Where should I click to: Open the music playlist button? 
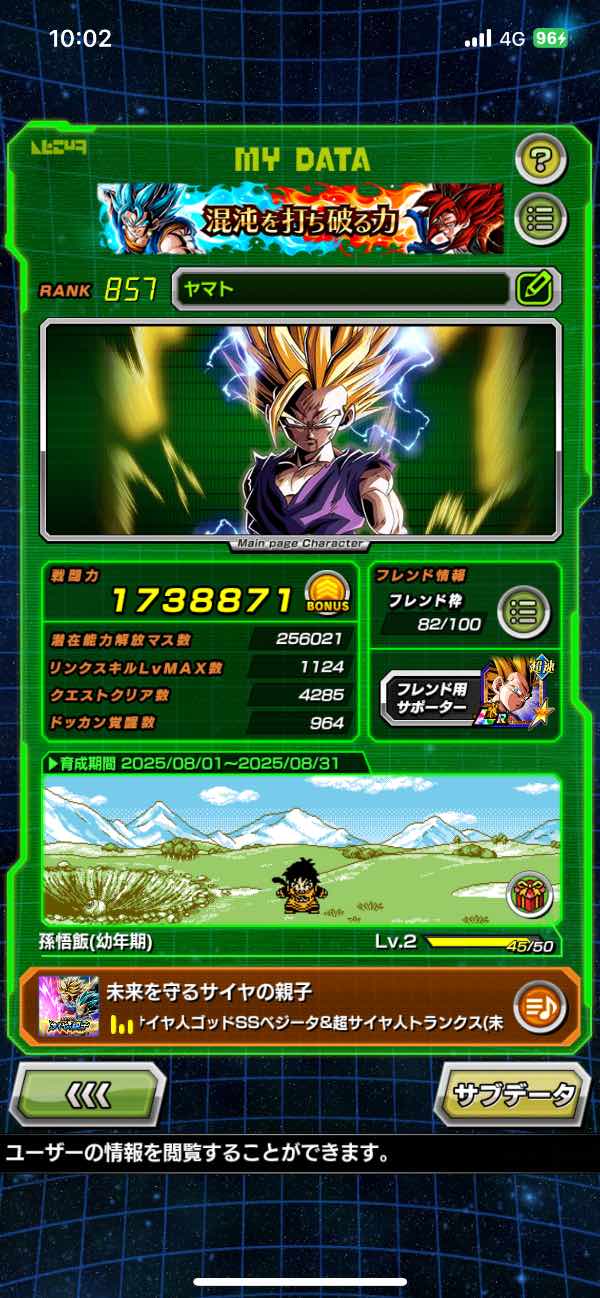point(539,1007)
